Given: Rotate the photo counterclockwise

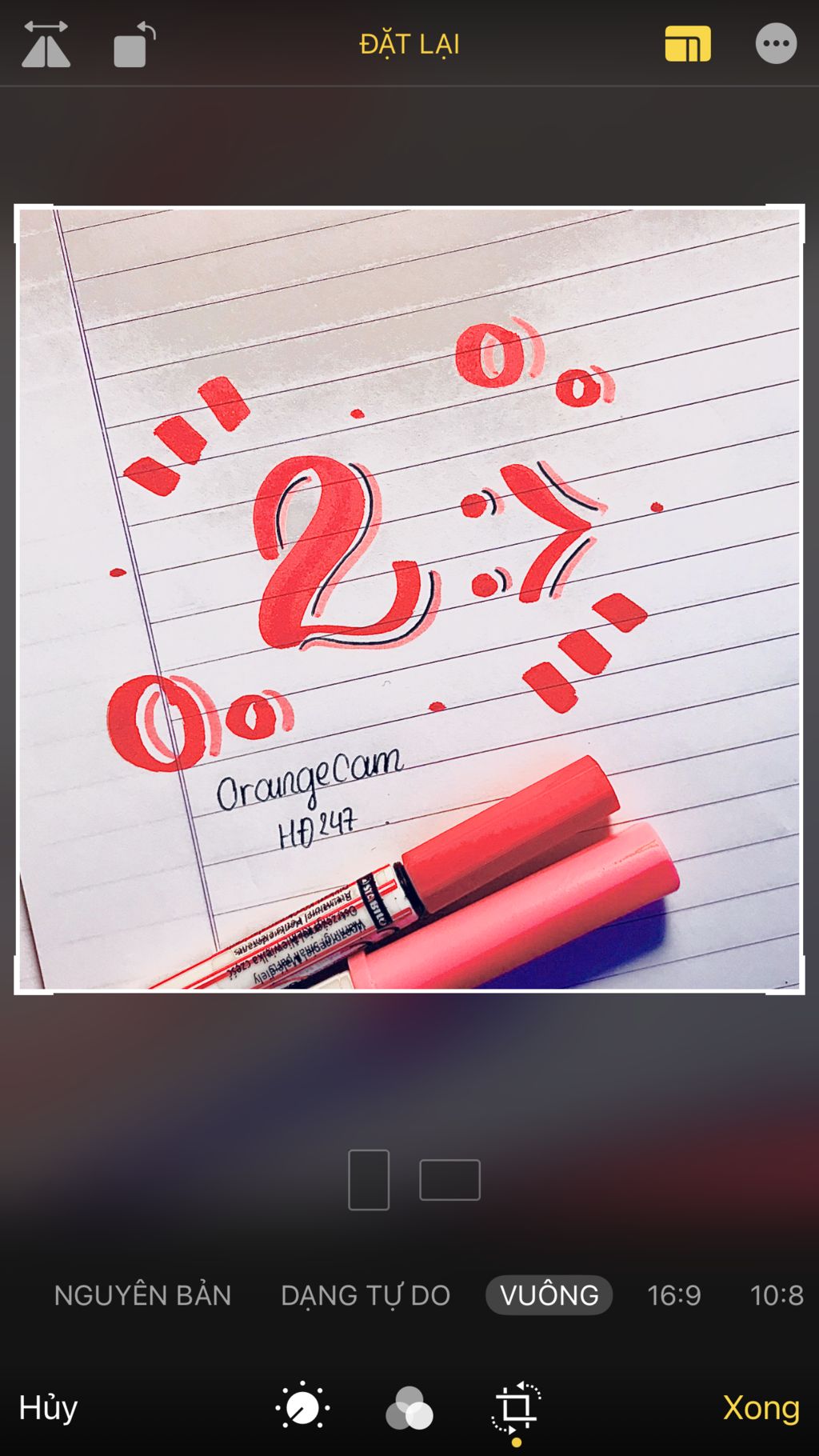Looking at the screenshot, I should (x=134, y=45).
